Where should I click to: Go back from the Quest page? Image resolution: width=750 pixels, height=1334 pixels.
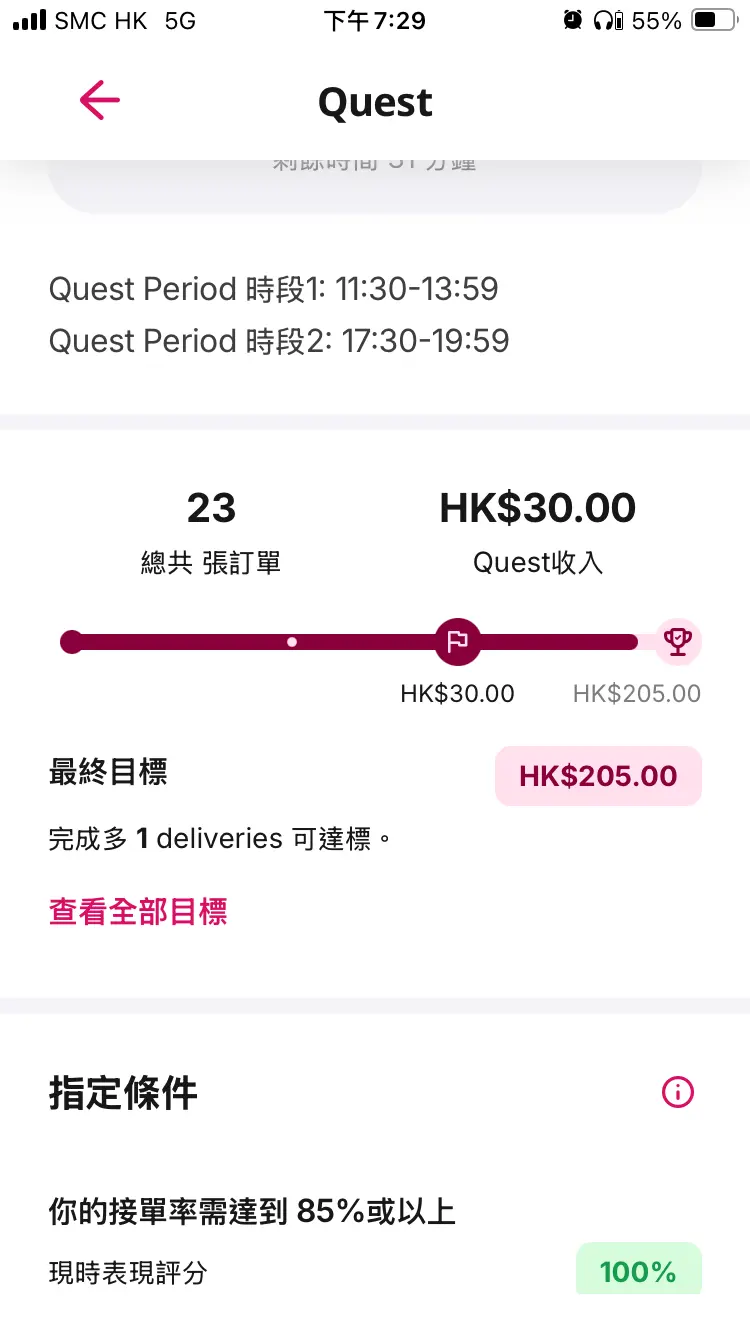(x=100, y=100)
